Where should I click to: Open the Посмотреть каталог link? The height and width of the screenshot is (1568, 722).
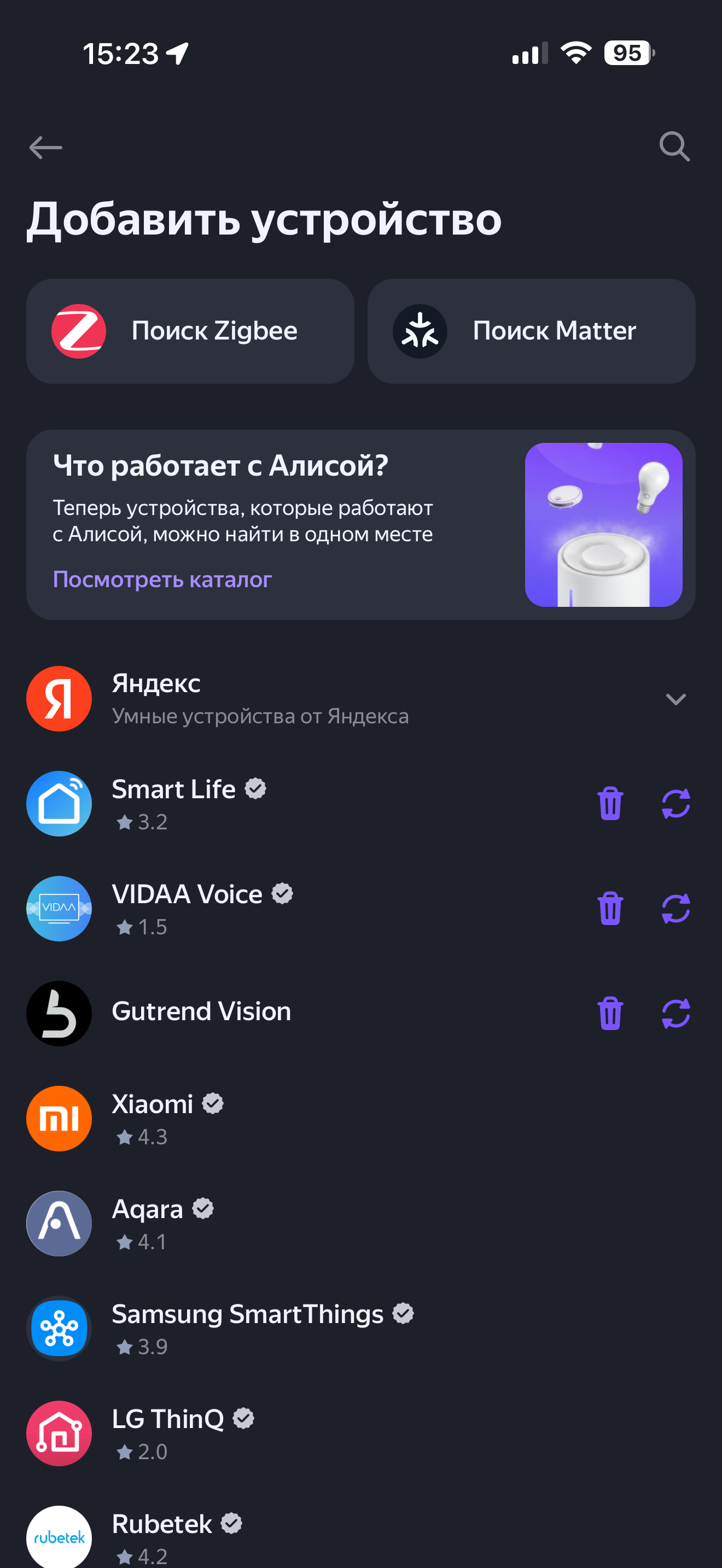click(x=162, y=580)
